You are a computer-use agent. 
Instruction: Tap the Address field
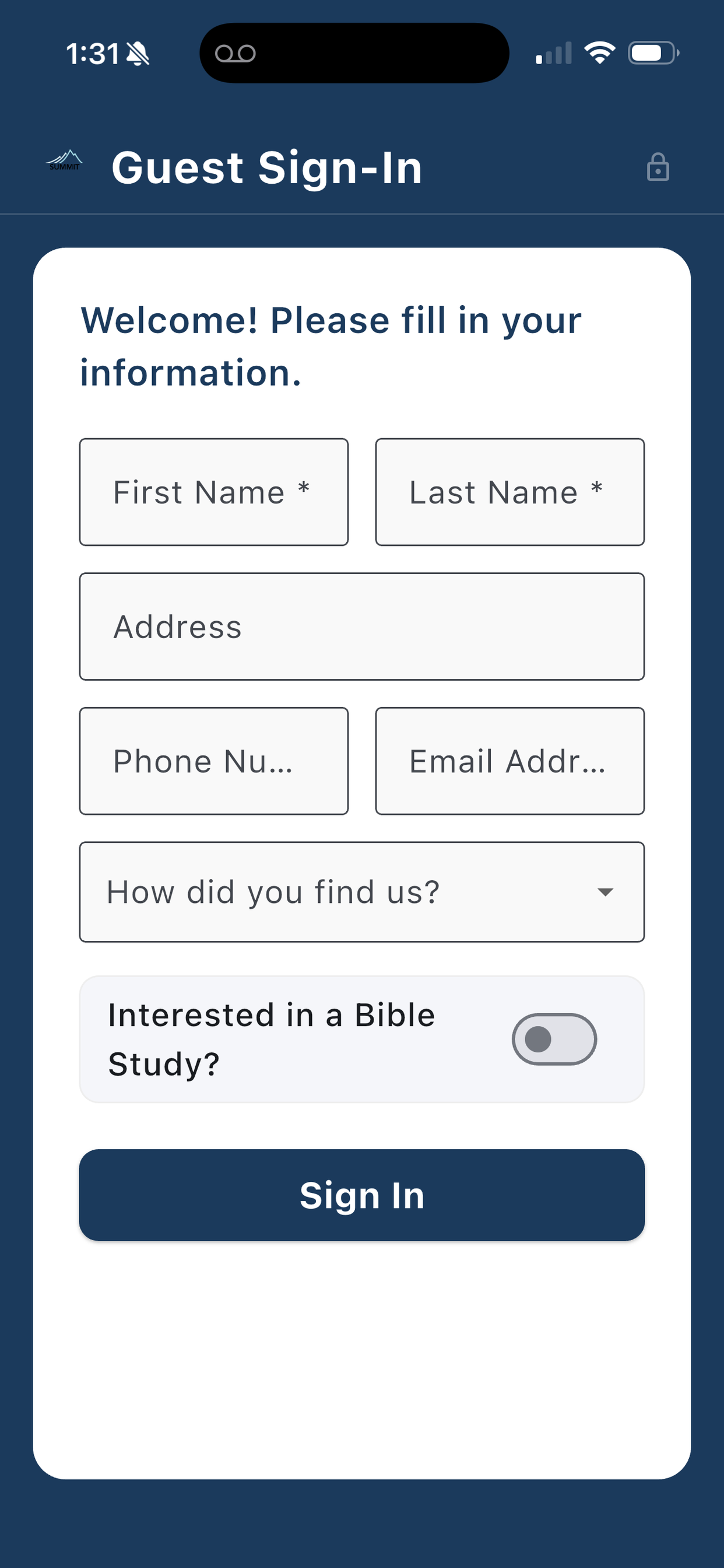[x=362, y=626]
